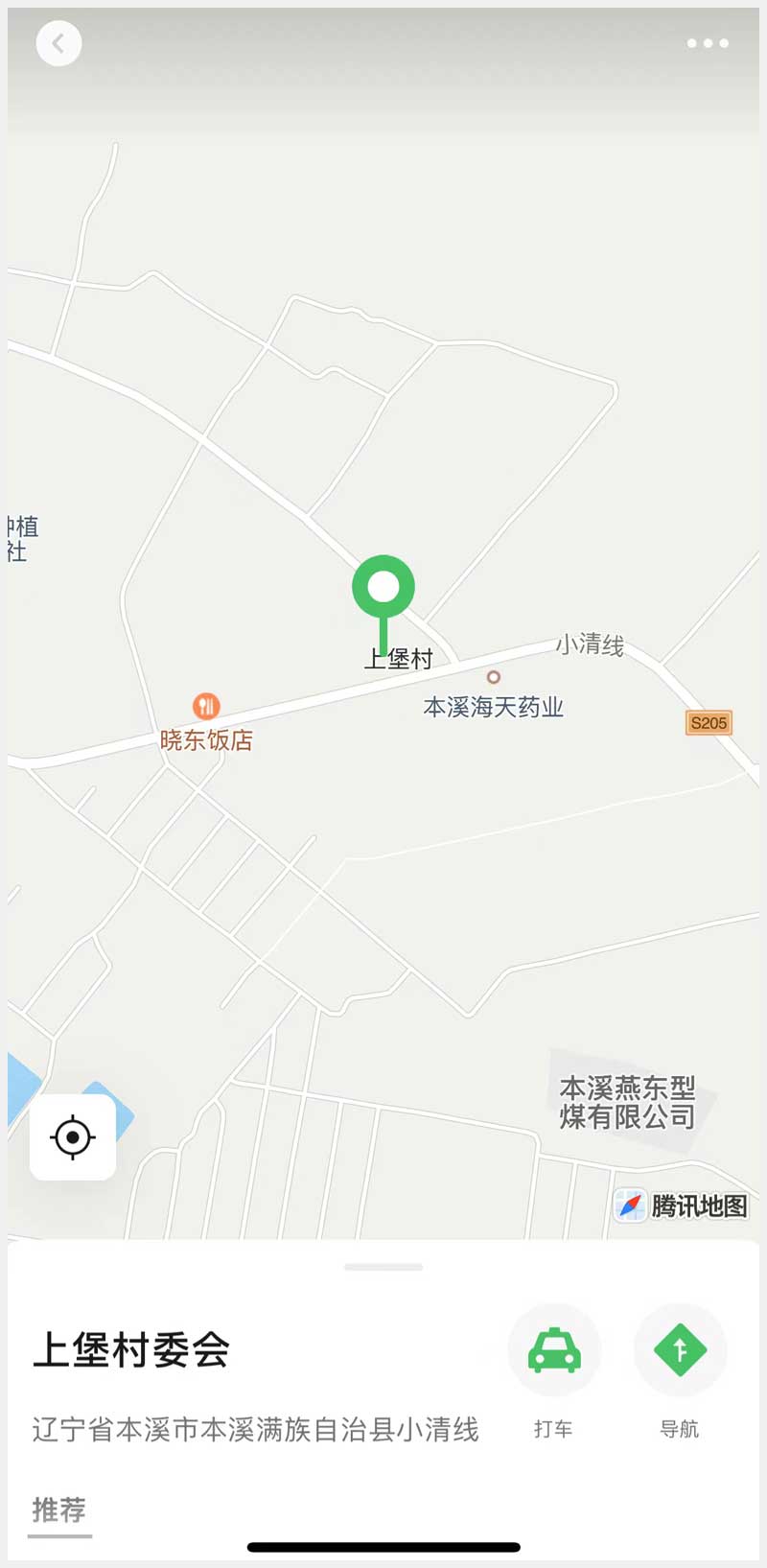
Task: Open the three-dot overflow menu
Action: click(707, 43)
